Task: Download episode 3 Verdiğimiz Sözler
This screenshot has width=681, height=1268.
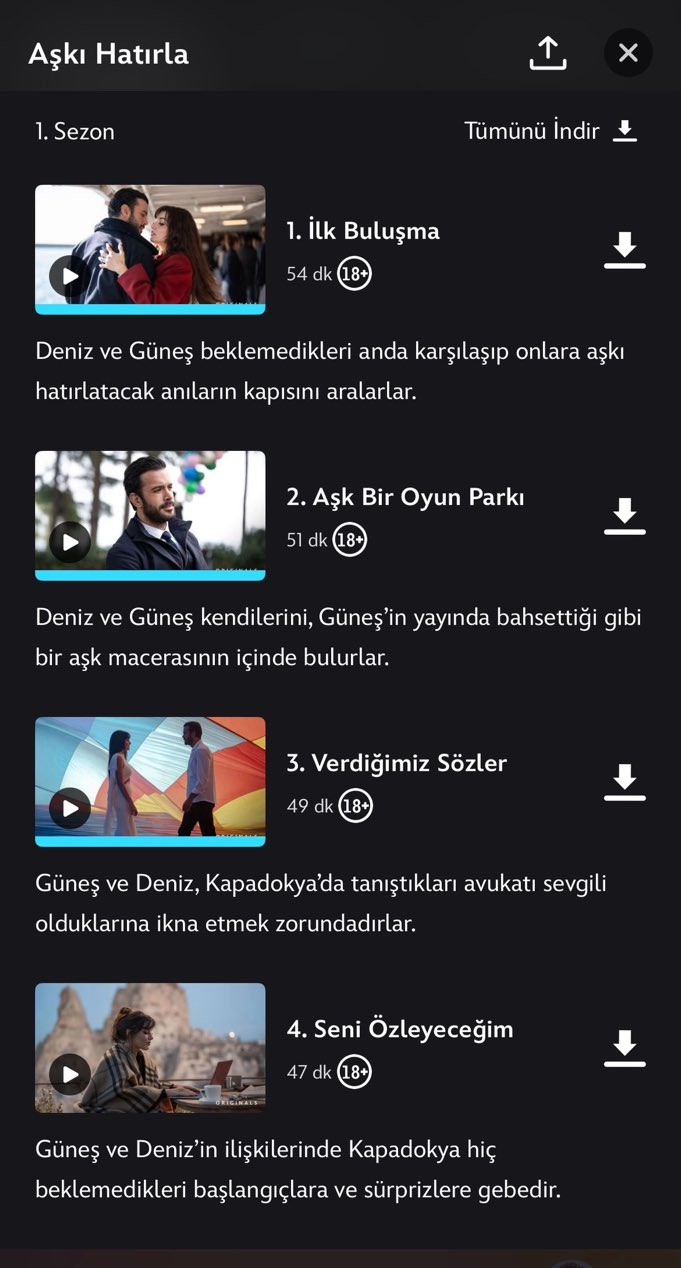Action: (x=624, y=782)
